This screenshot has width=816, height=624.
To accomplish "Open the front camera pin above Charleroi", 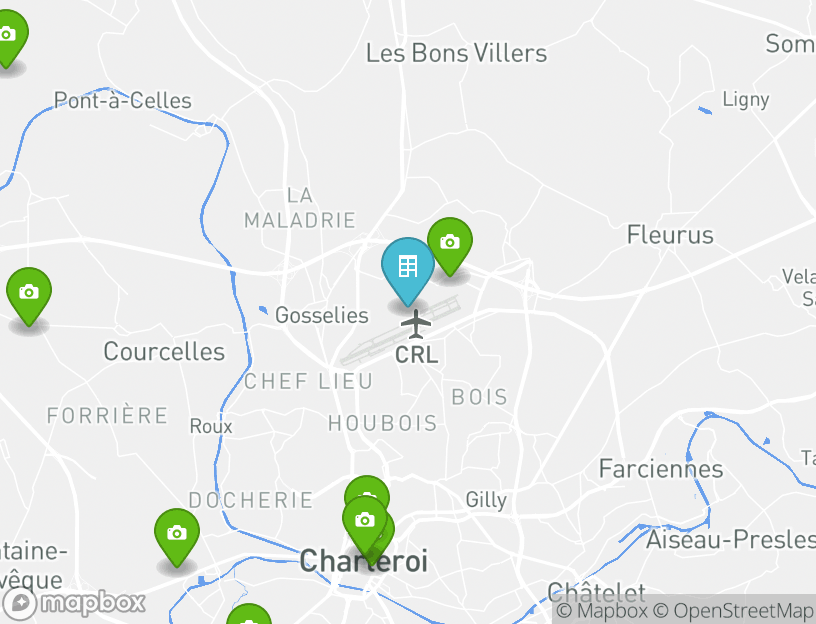I will tap(364, 521).
